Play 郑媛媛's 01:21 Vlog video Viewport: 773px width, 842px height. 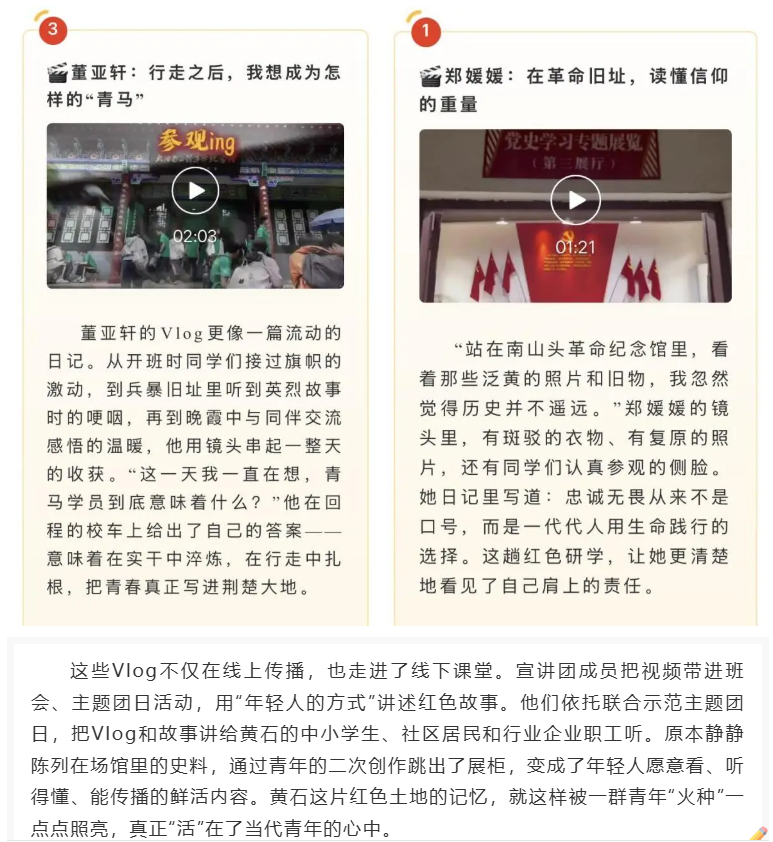pos(575,200)
